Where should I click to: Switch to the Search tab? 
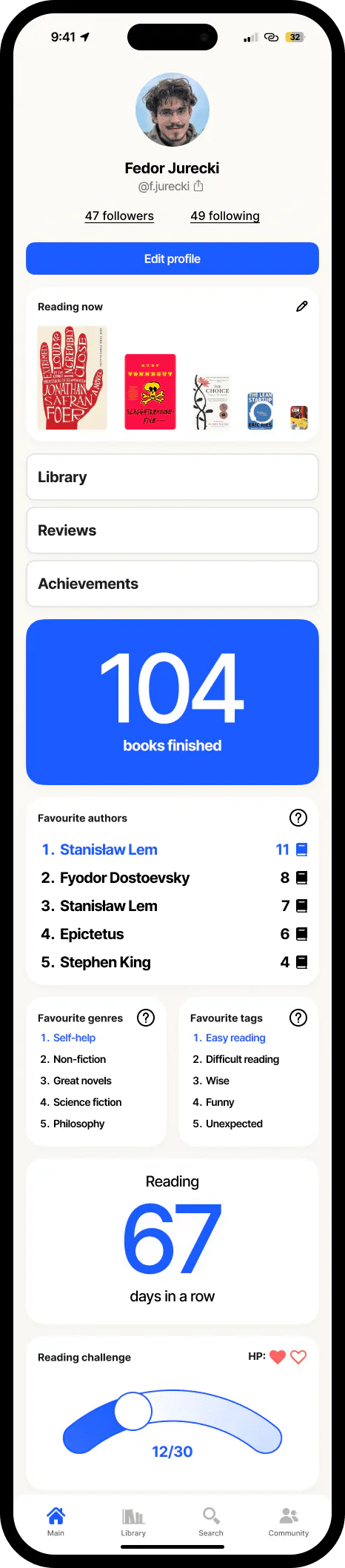click(x=211, y=1521)
